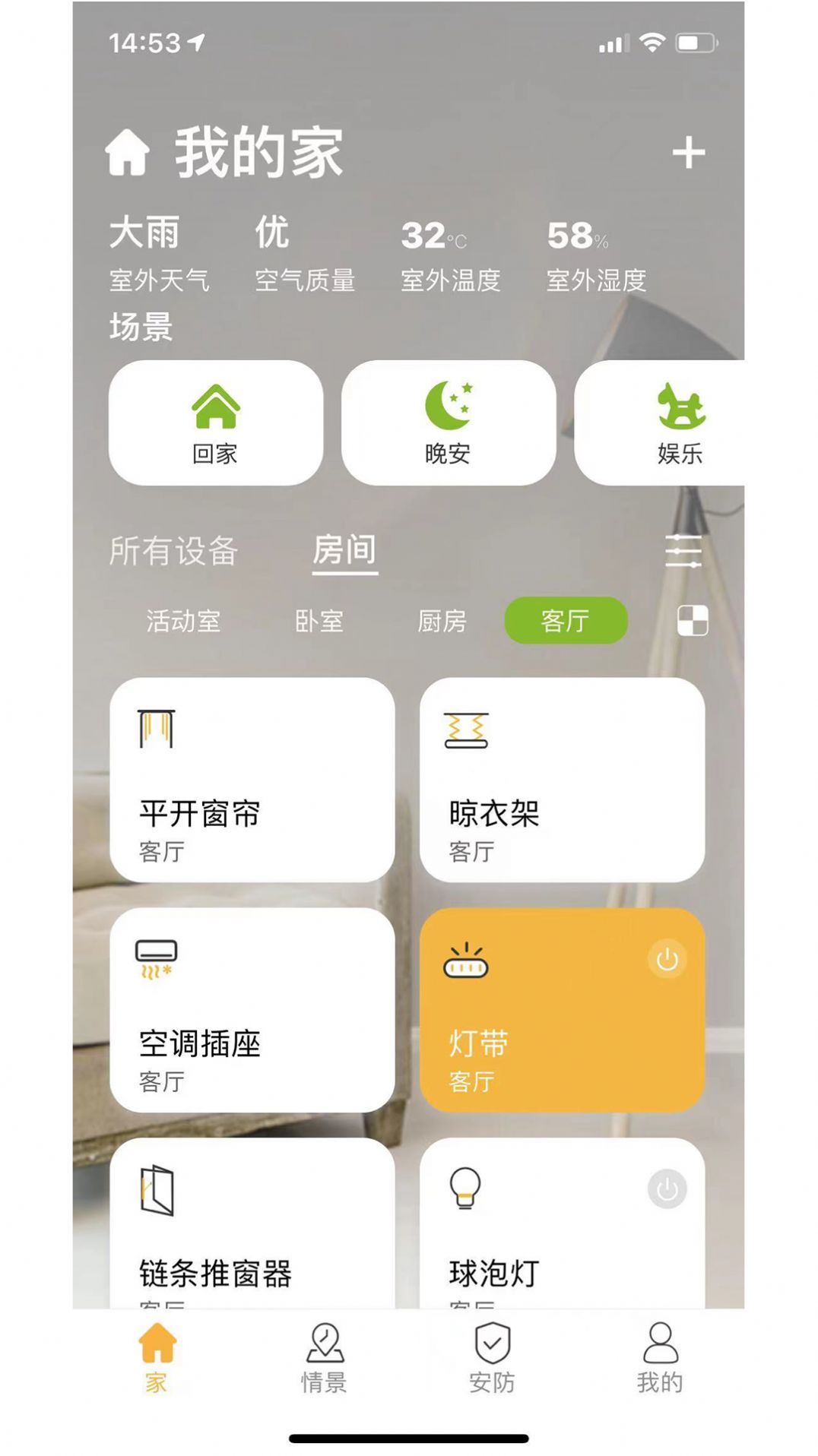Switch to the 所有设备 tab
The height and width of the screenshot is (1456, 818).
[x=173, y=550]
